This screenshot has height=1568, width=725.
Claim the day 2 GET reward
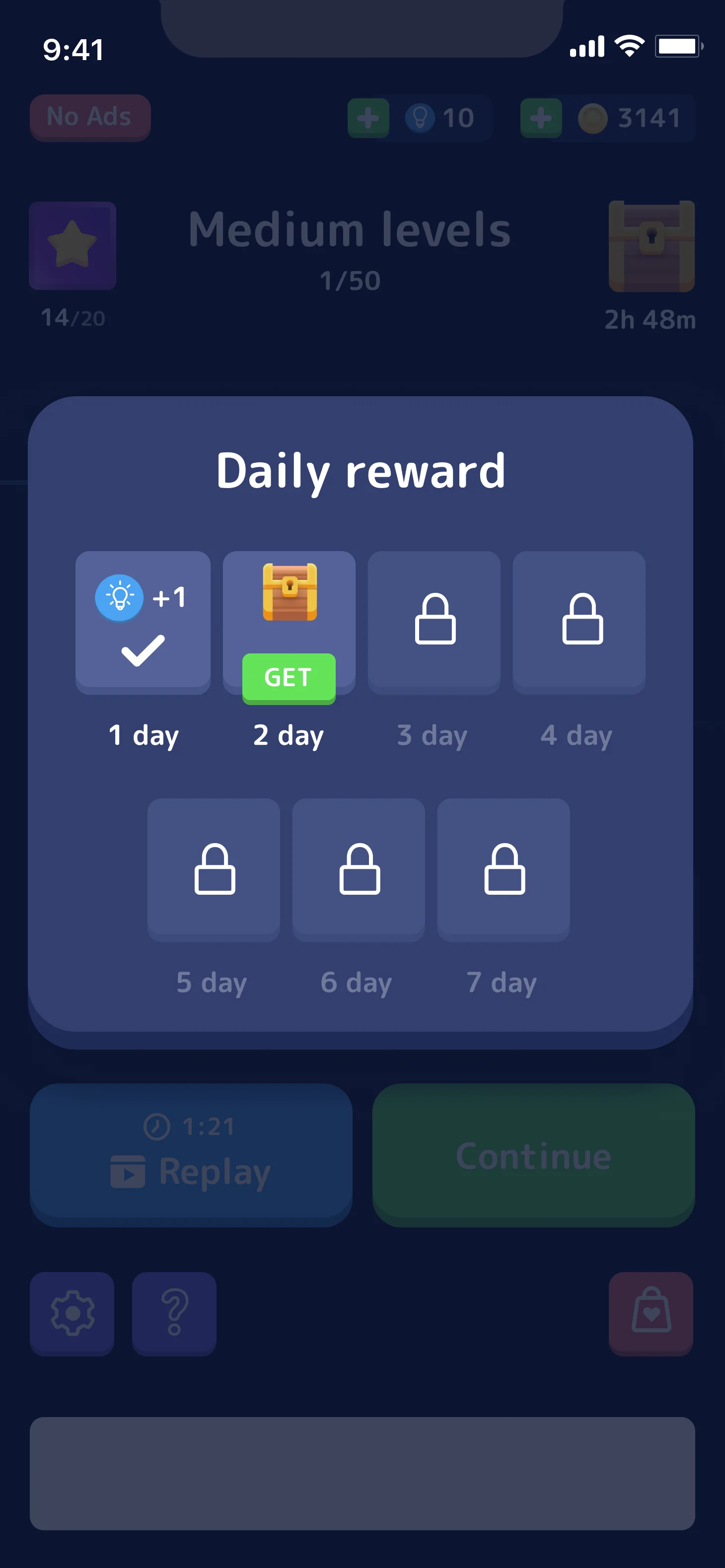(289, 677)
